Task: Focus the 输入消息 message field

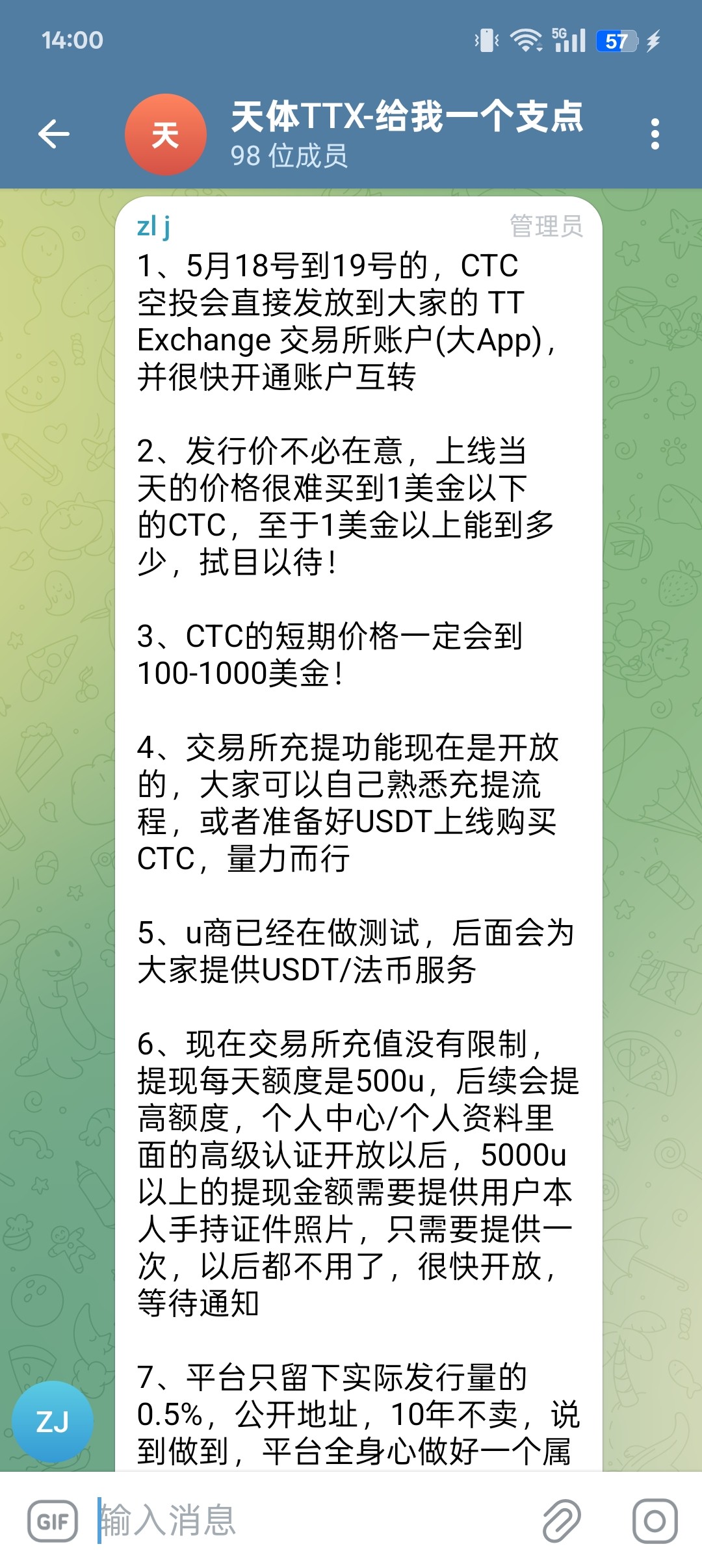Action: click(312, 1521)
